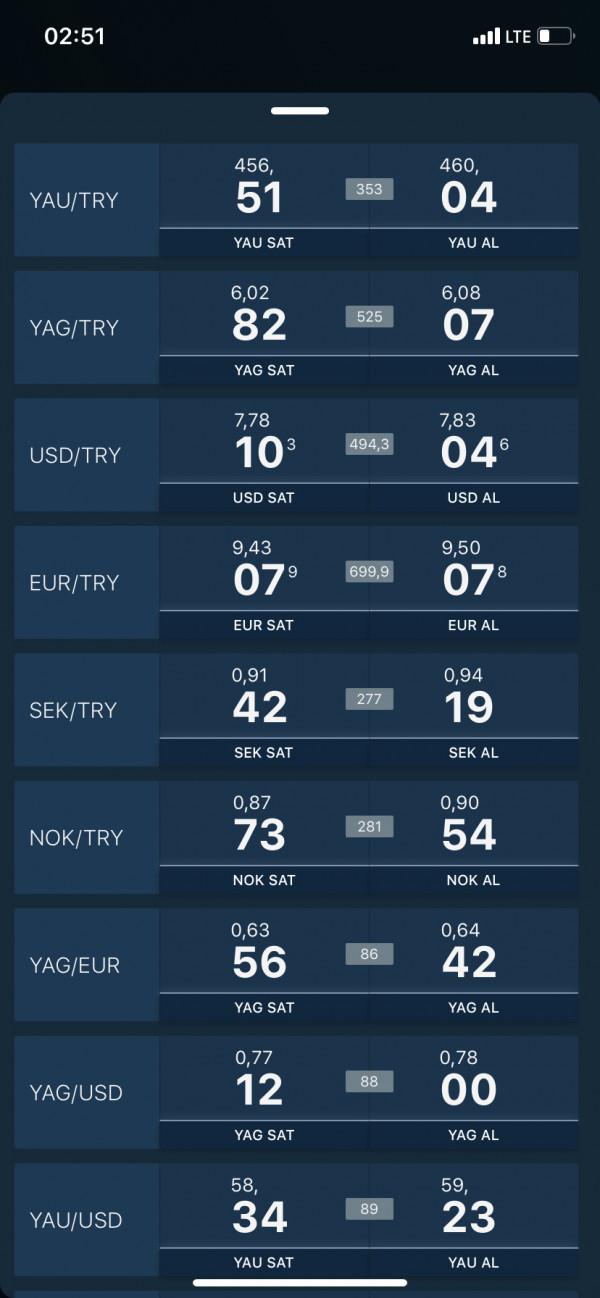Image resolution: width=600 pixels, height=1298 pixels.
Task: Open the YAG/USD pair row
Action: [296, 1092]
